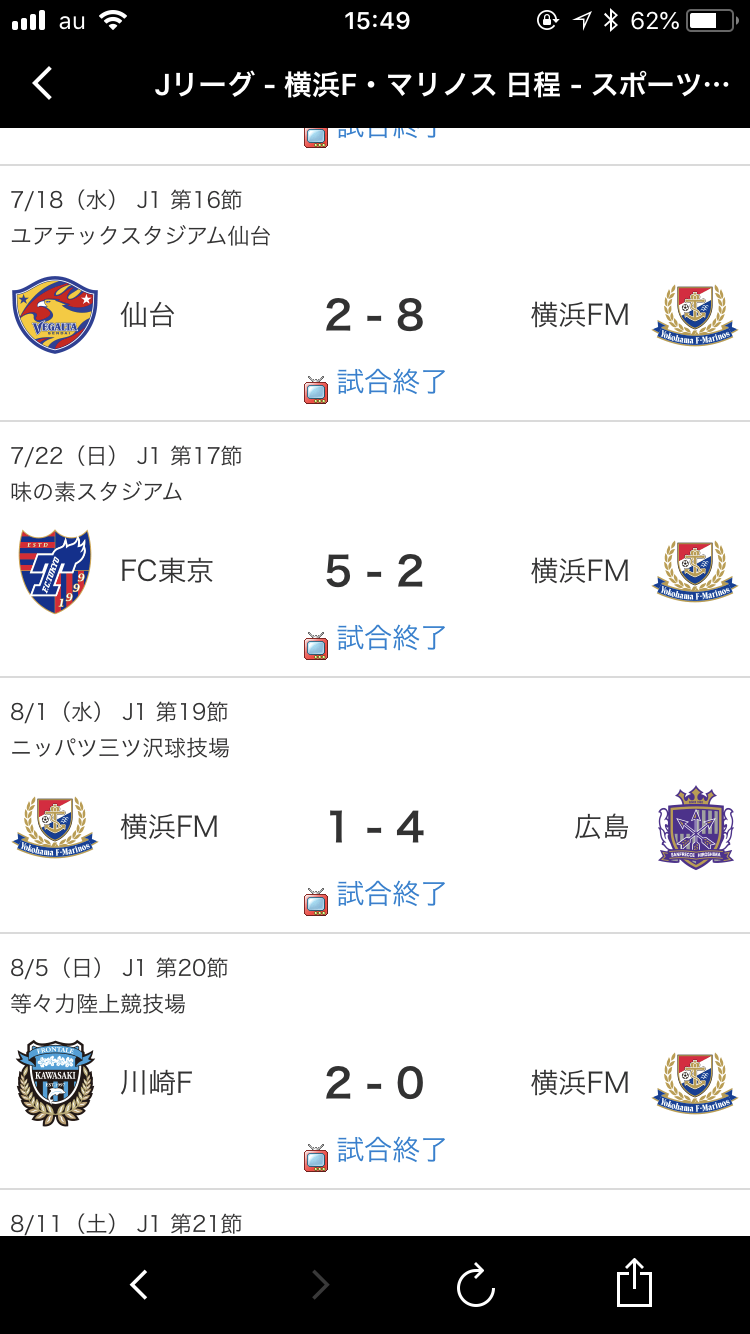This screenshot has height=1334, width=750.
Task: Open 試合終了 link for 川崎F match
Action: 390,1150
